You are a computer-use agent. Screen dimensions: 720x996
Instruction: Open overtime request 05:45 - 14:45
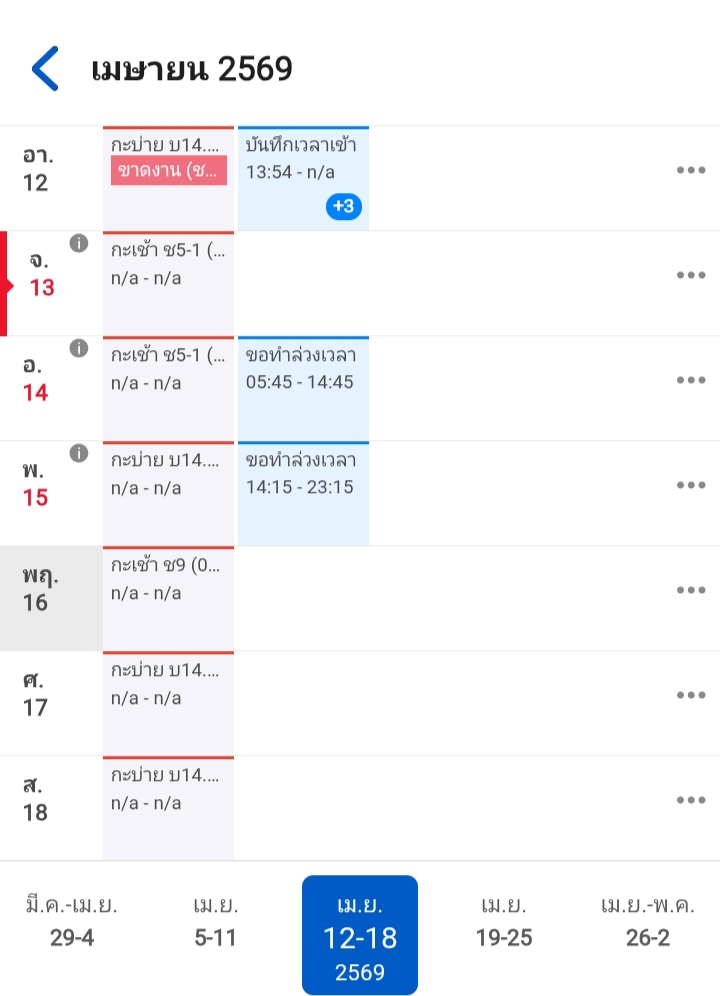[x=303, y=388]
